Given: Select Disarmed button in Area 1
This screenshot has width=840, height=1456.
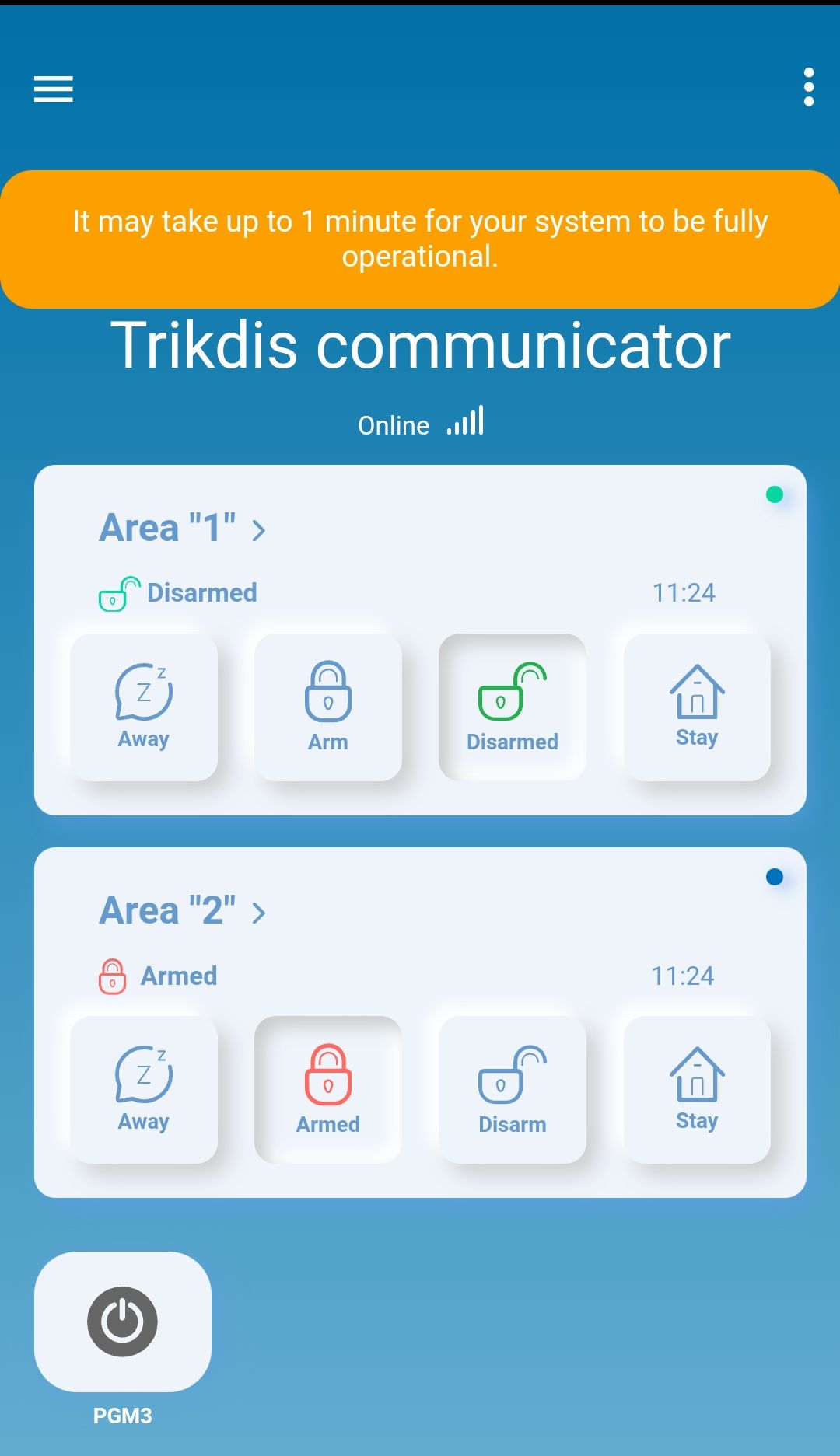Looking at the screenshot, I should [x=512, y=707].
